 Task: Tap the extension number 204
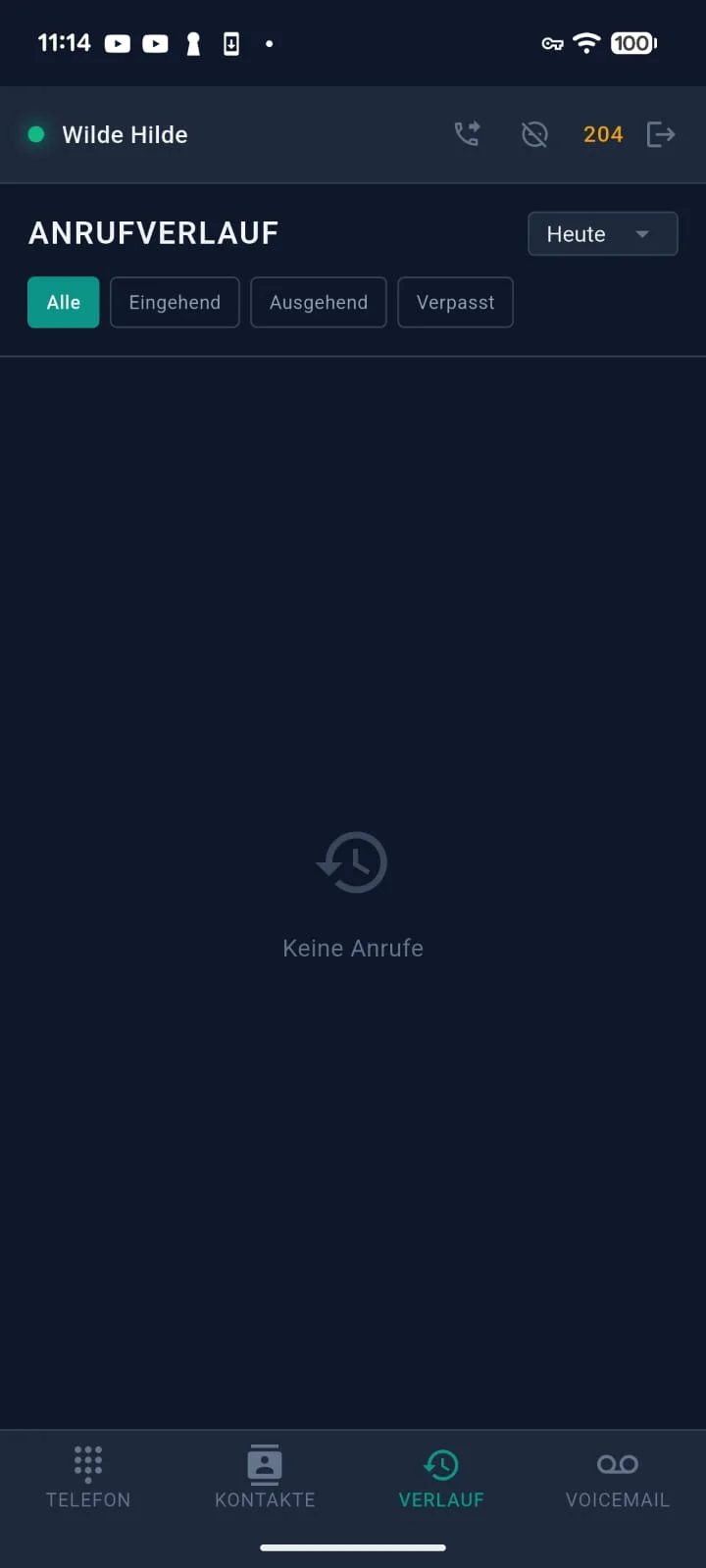[602, 134]
